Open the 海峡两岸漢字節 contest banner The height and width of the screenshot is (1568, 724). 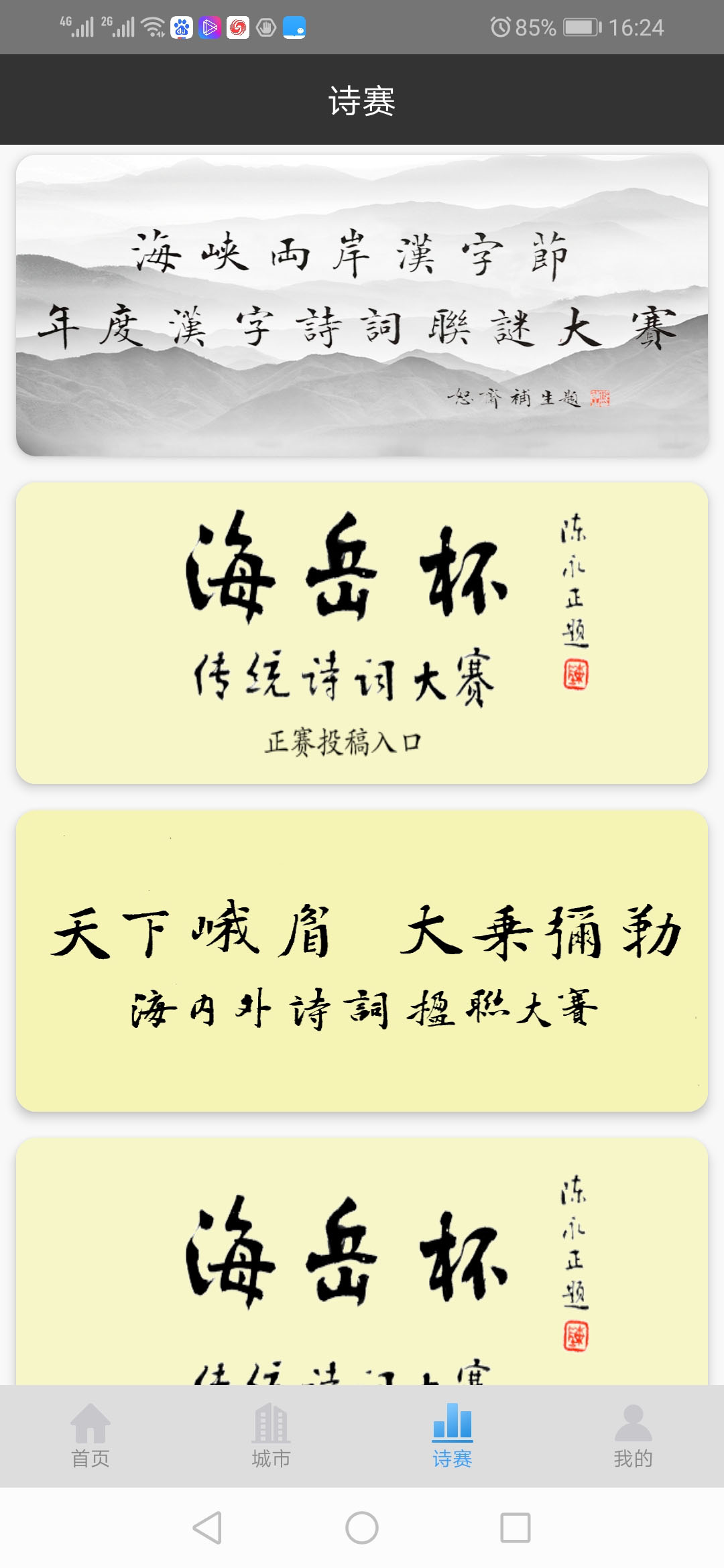[362, 306]
